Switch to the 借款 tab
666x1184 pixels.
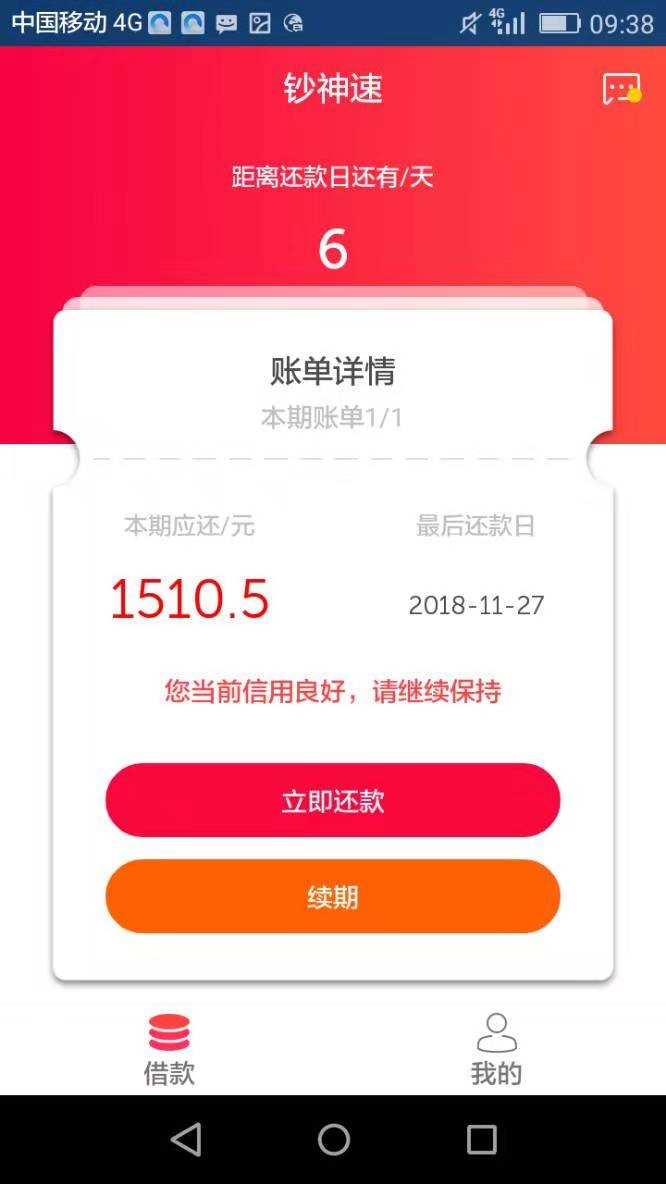click(169, 1050)
